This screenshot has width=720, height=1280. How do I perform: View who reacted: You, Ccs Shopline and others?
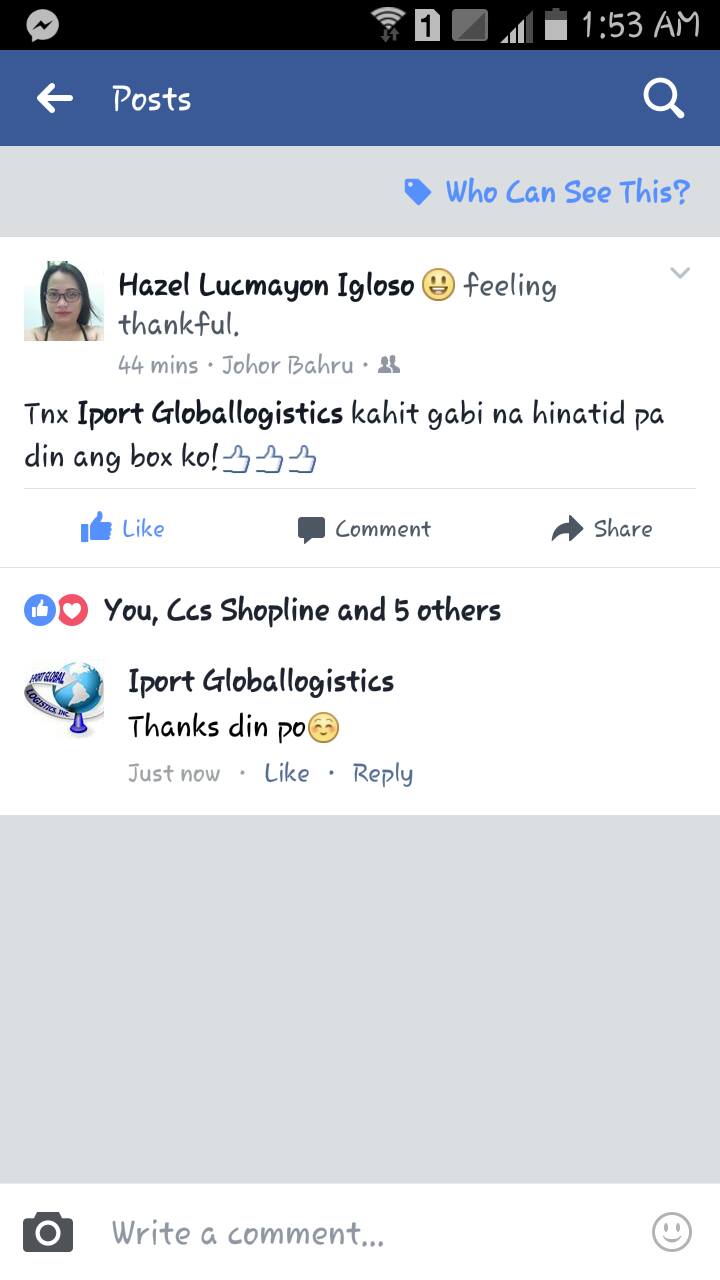coord(300,610)
